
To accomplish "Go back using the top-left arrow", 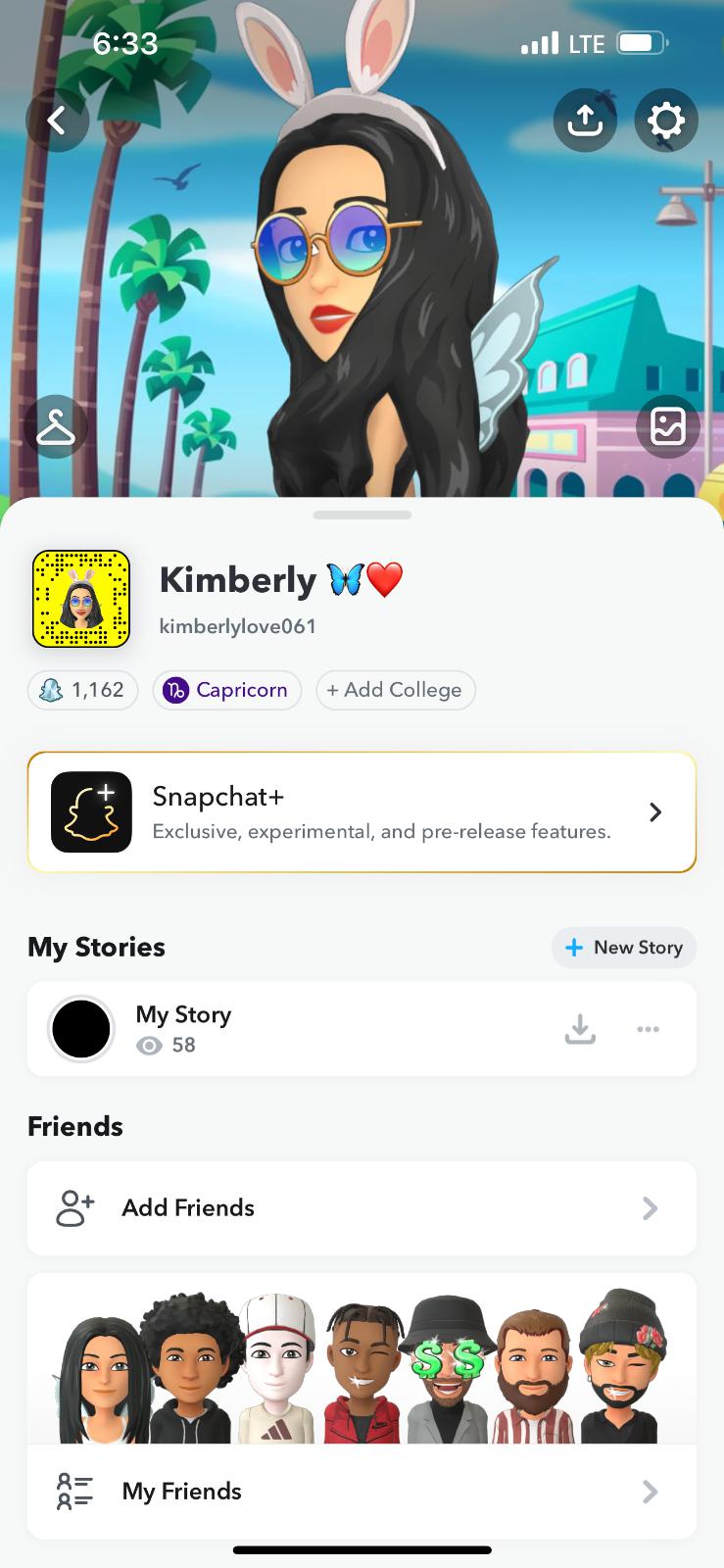I will click(x=57, y=121).
